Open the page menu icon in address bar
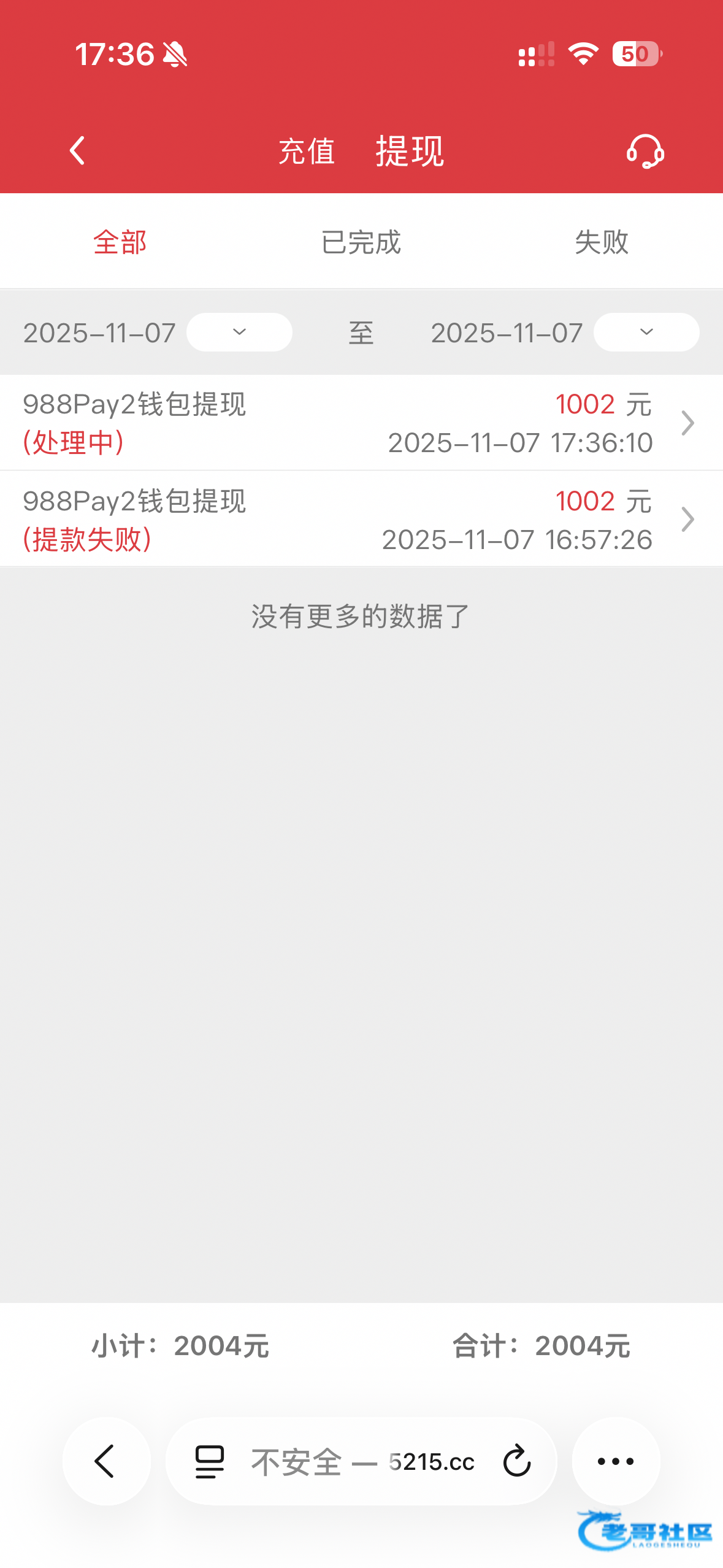 click(x=210, y=1462)
